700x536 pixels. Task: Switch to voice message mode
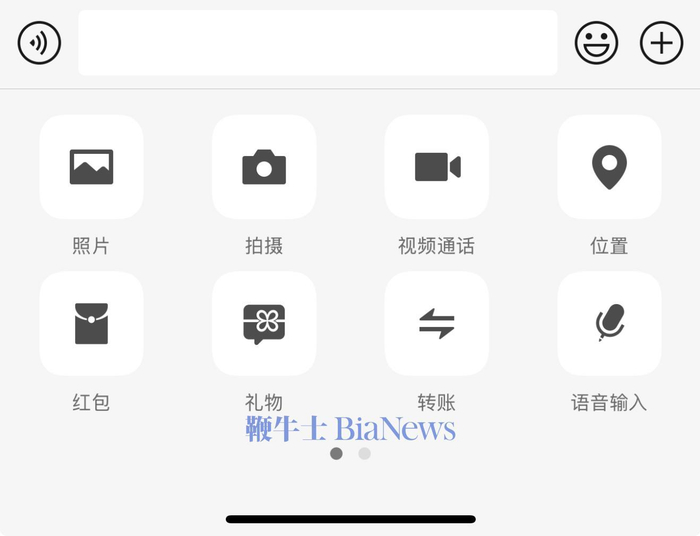point(39,43)
